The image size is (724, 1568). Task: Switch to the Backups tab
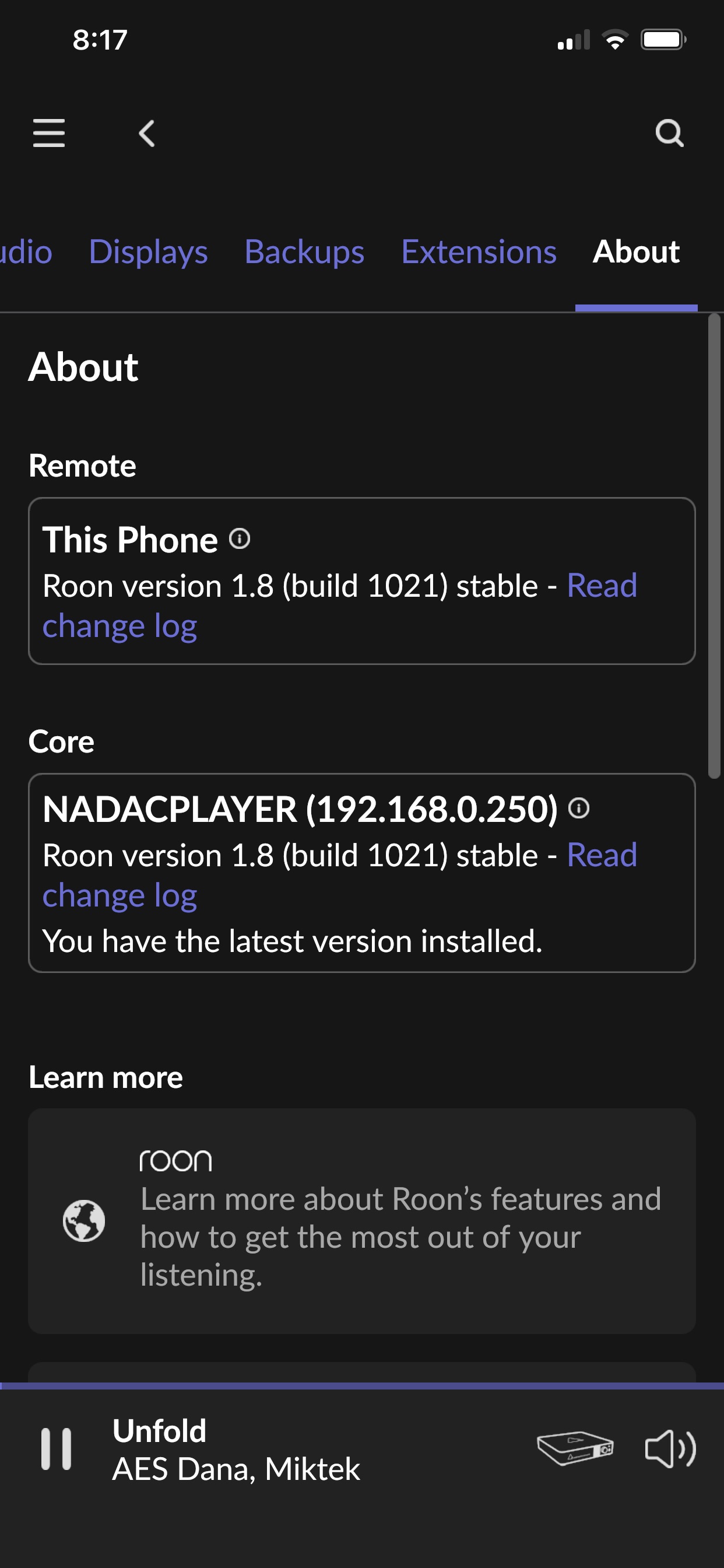(x=304, y=252)
